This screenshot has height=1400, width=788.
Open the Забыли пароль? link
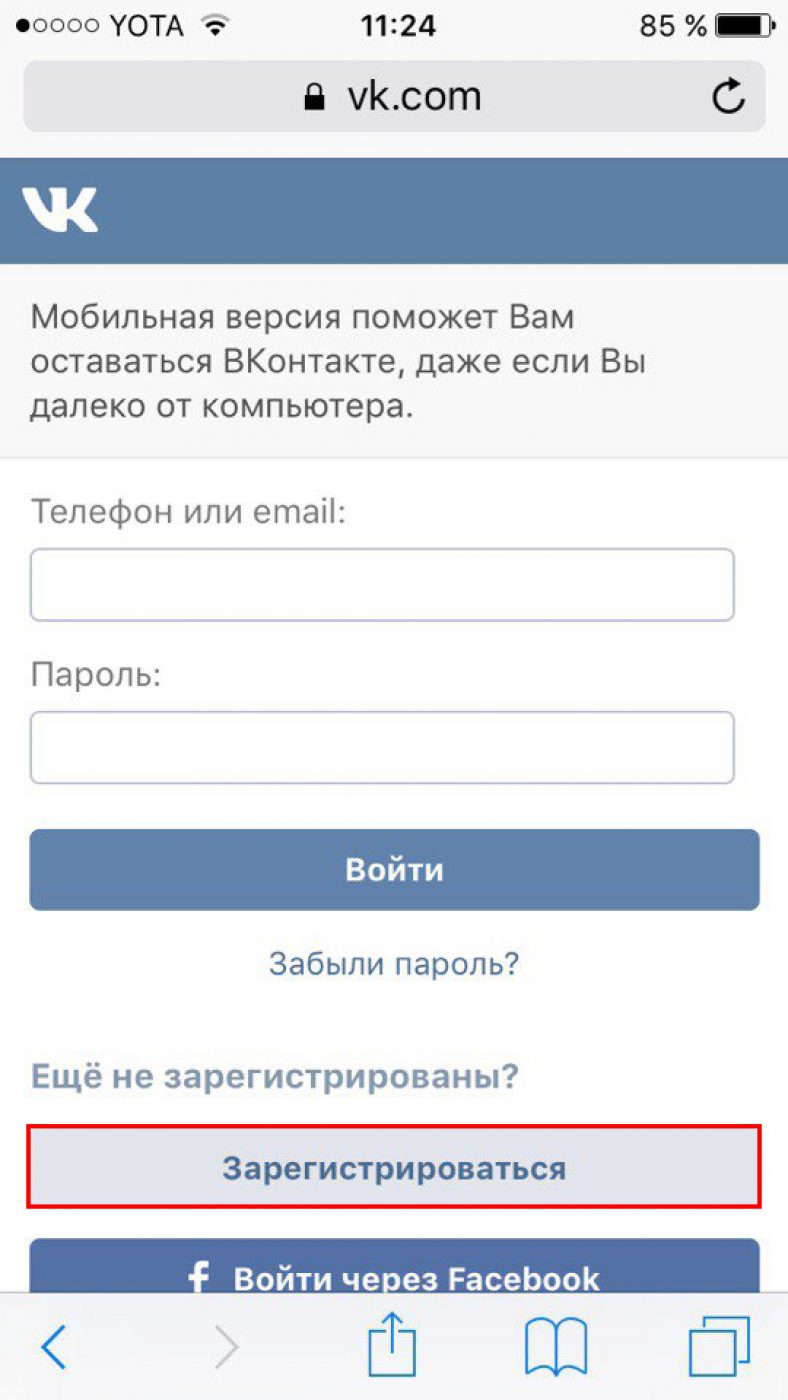(x=394, y=964)
